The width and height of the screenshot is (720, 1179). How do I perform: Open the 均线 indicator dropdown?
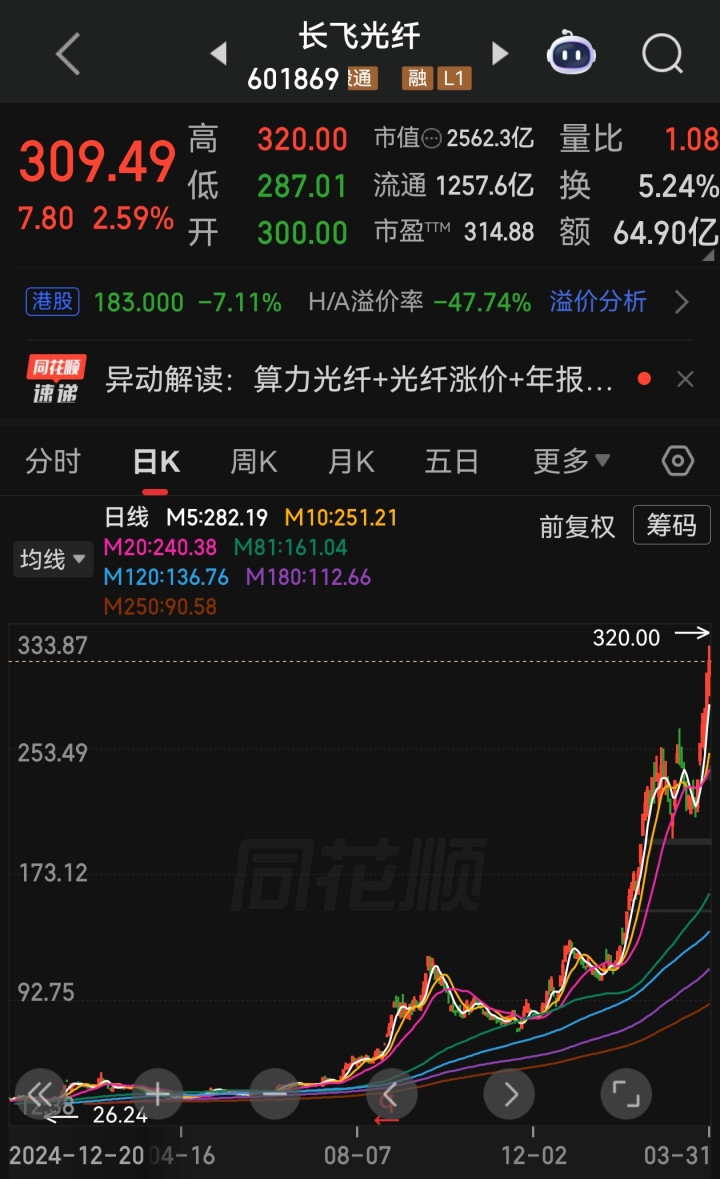click(54, 560)
